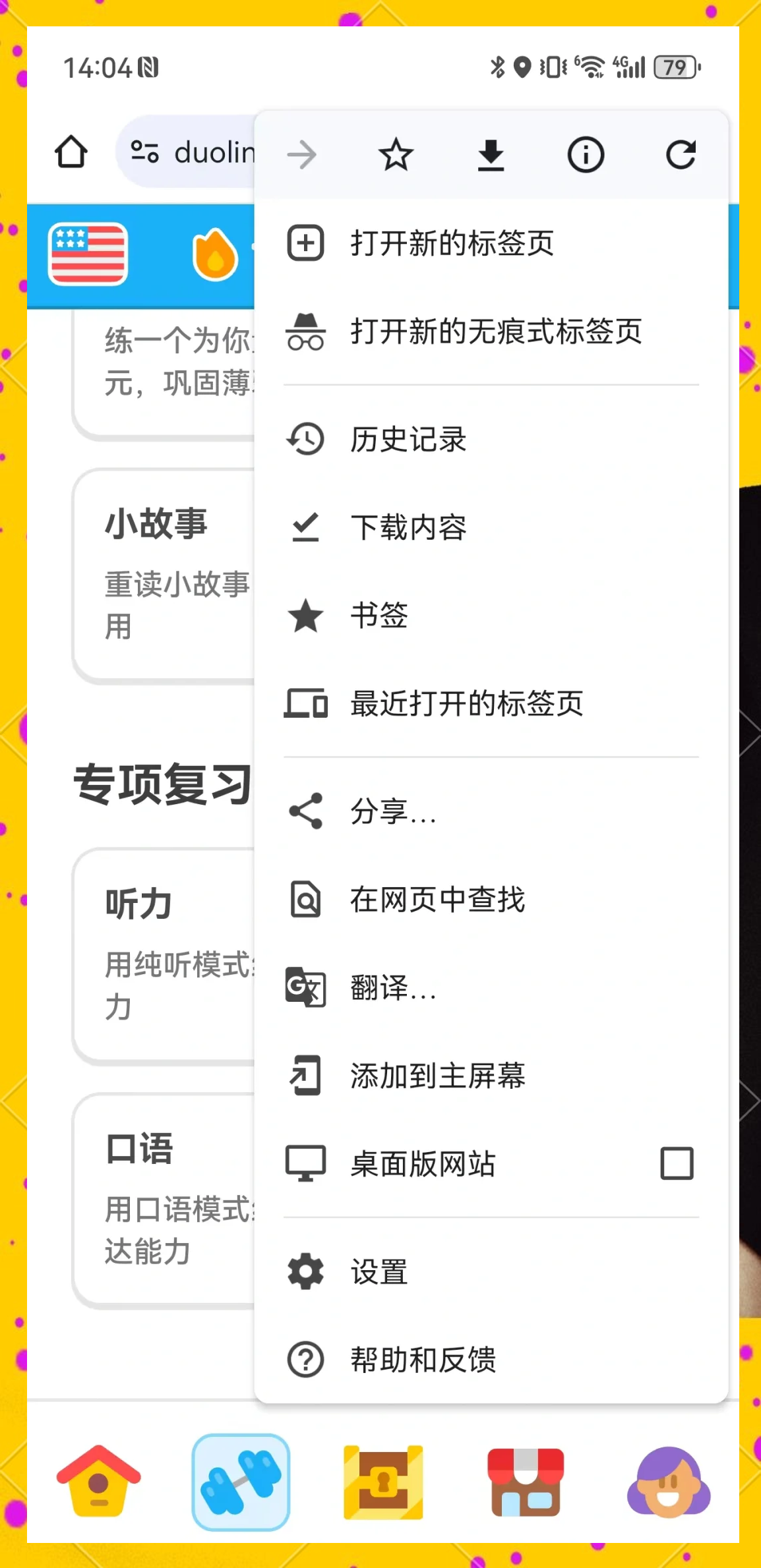Screen dimensions: 761x1568
Task: Select 翻译 in the menu
Action: coord(392,987)
